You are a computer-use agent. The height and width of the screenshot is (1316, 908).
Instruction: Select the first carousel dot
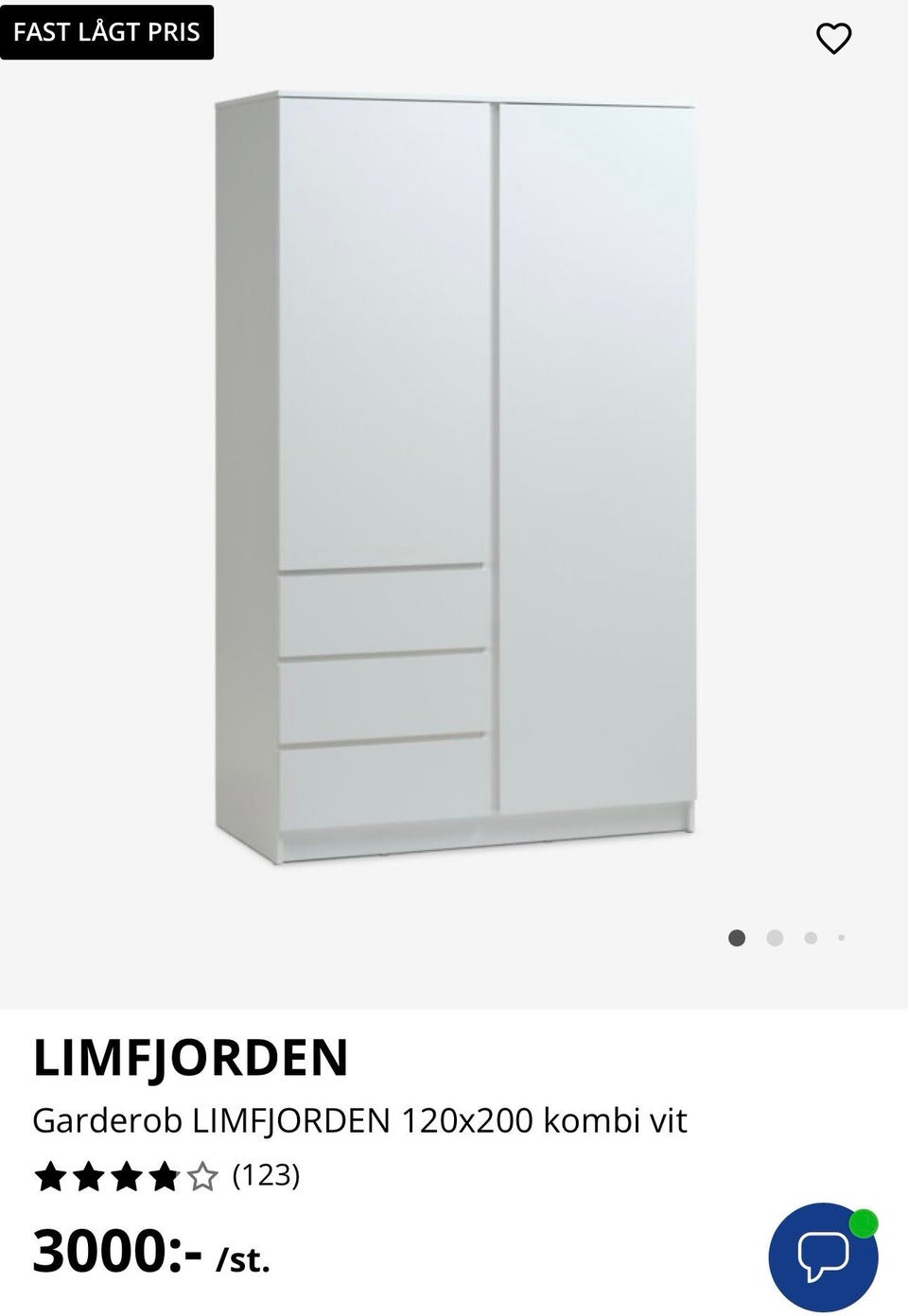[x=738, y=939]
